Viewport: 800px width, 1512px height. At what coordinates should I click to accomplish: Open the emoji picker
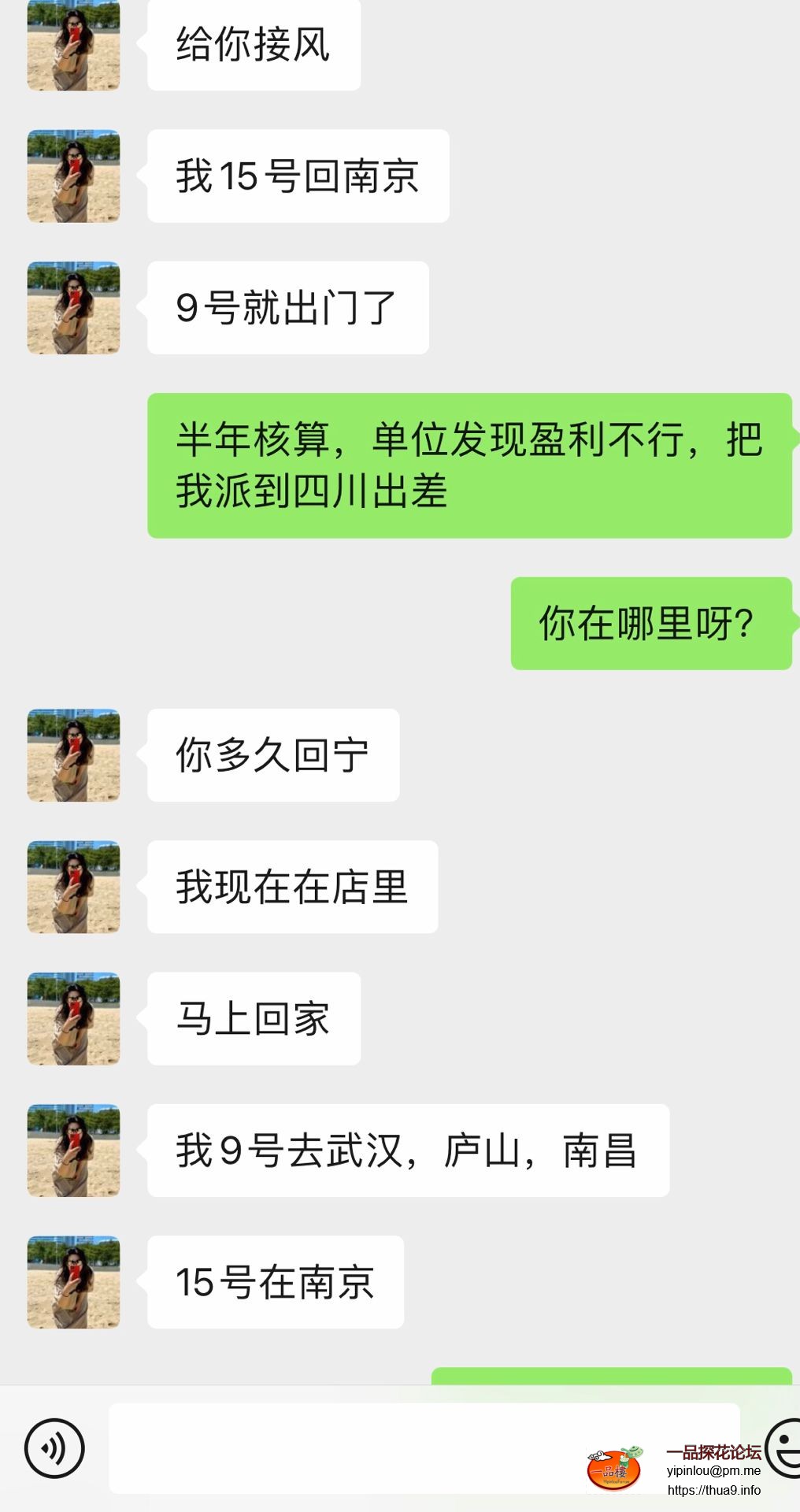pyautogui.click(x=785, y=1447)
